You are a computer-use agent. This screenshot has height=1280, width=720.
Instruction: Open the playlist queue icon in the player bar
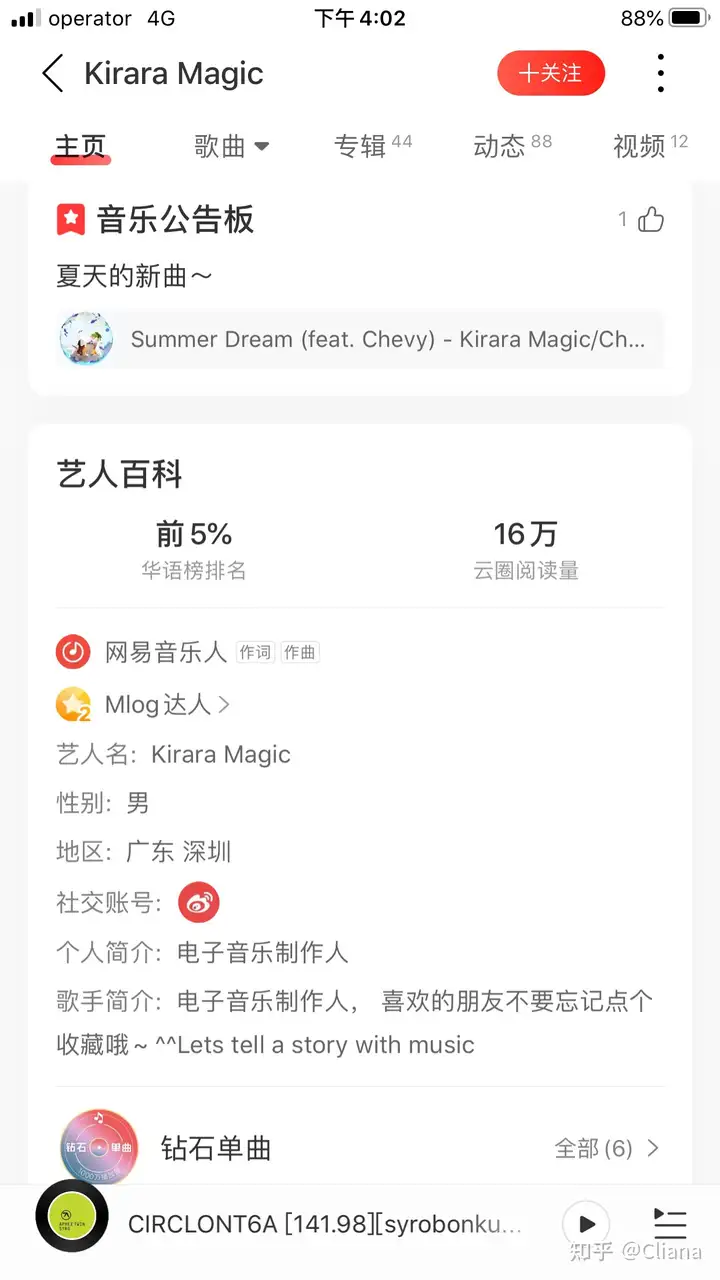(x=669, y=1223)
